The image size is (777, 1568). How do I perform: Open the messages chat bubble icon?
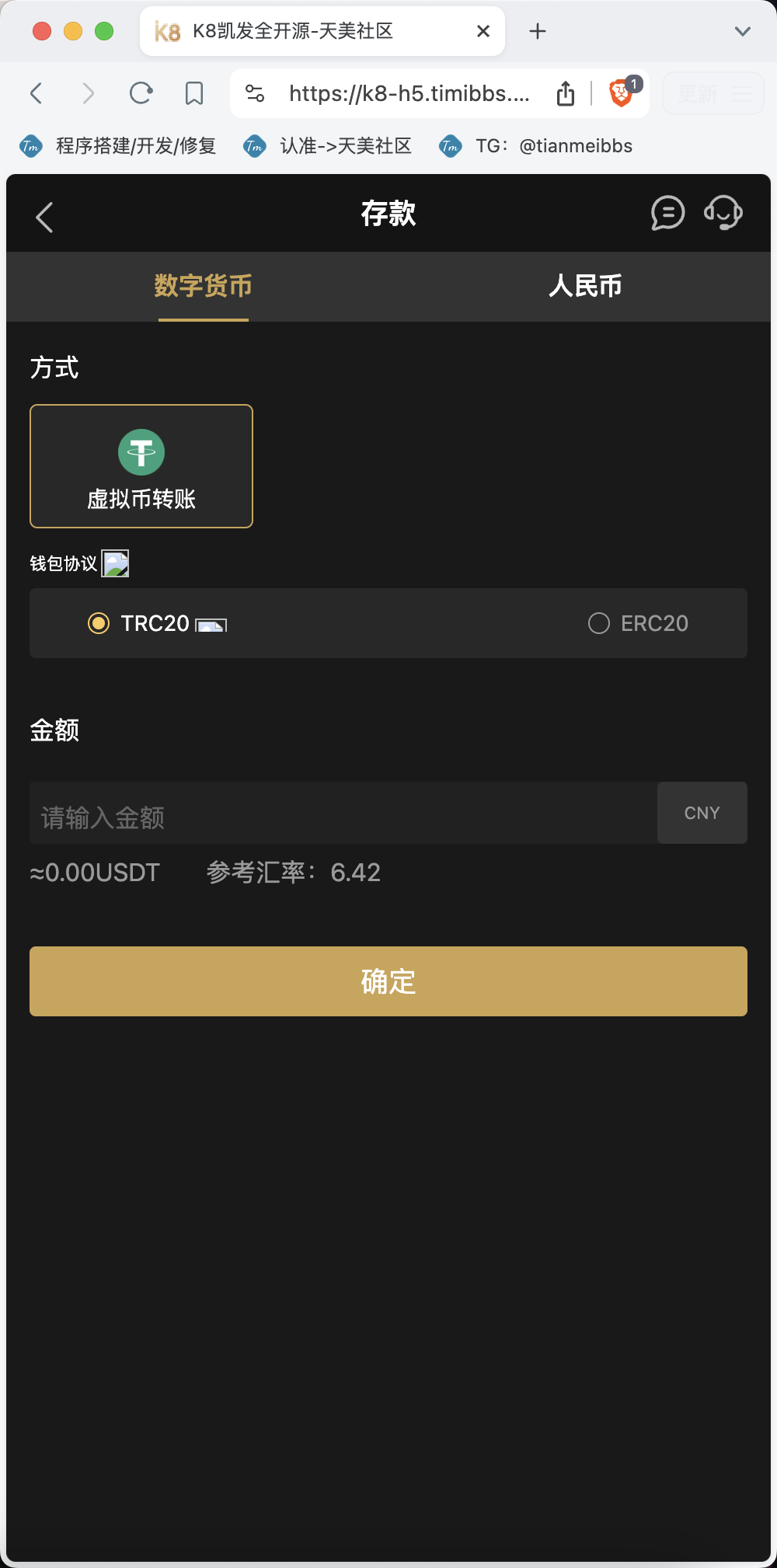pos(667,213)
